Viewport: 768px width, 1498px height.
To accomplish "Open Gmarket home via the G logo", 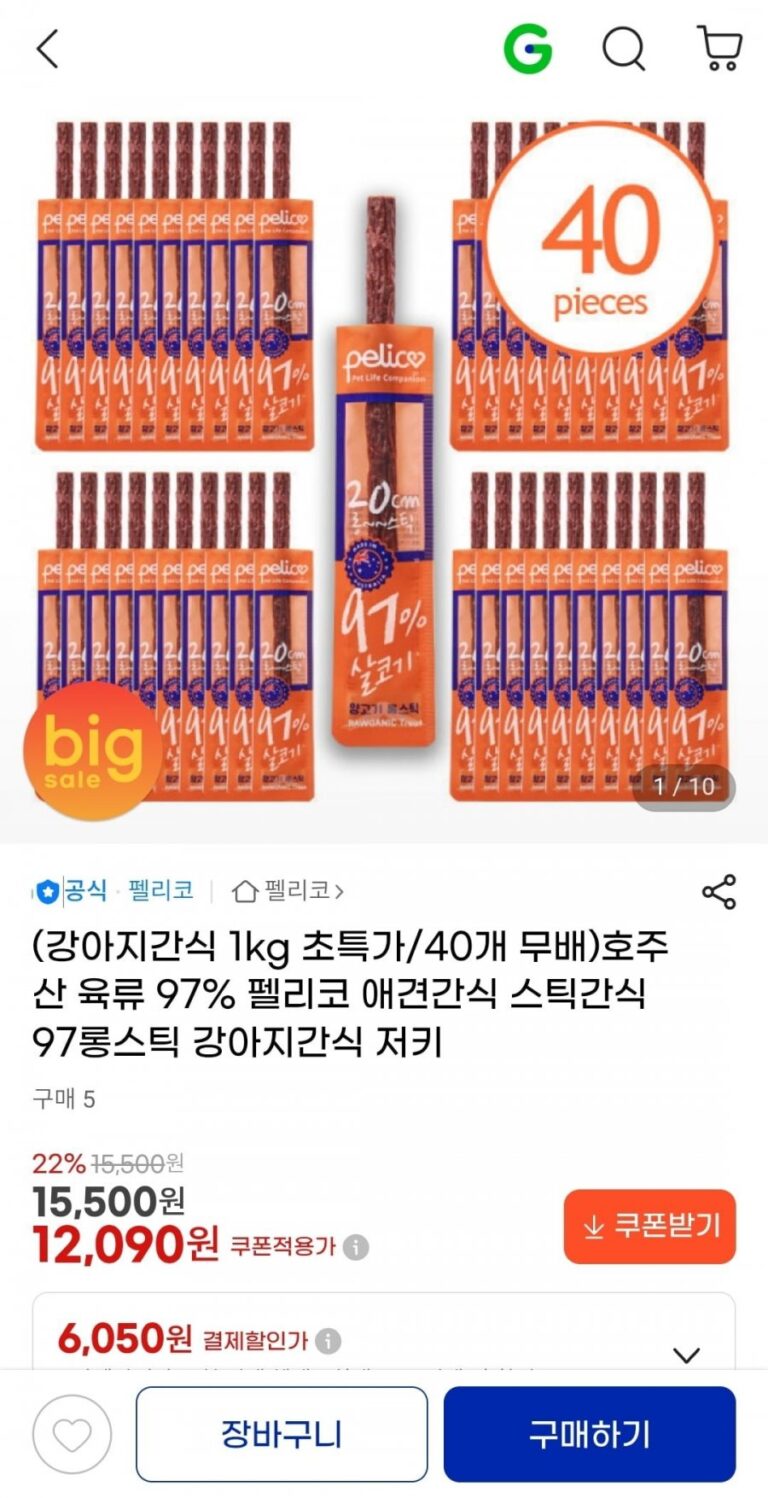I will 527,49.
